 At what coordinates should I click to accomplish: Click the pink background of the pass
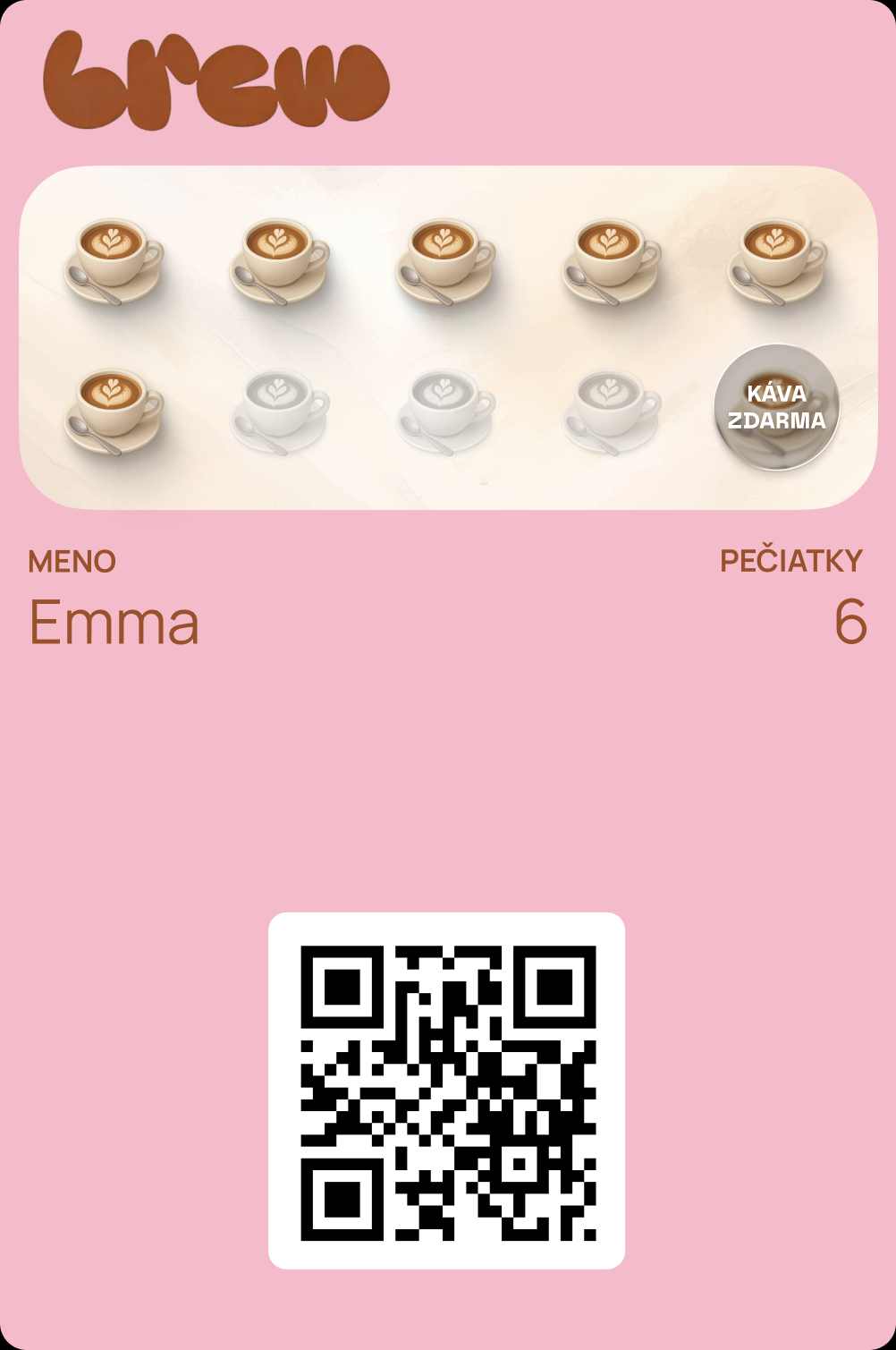447,787
